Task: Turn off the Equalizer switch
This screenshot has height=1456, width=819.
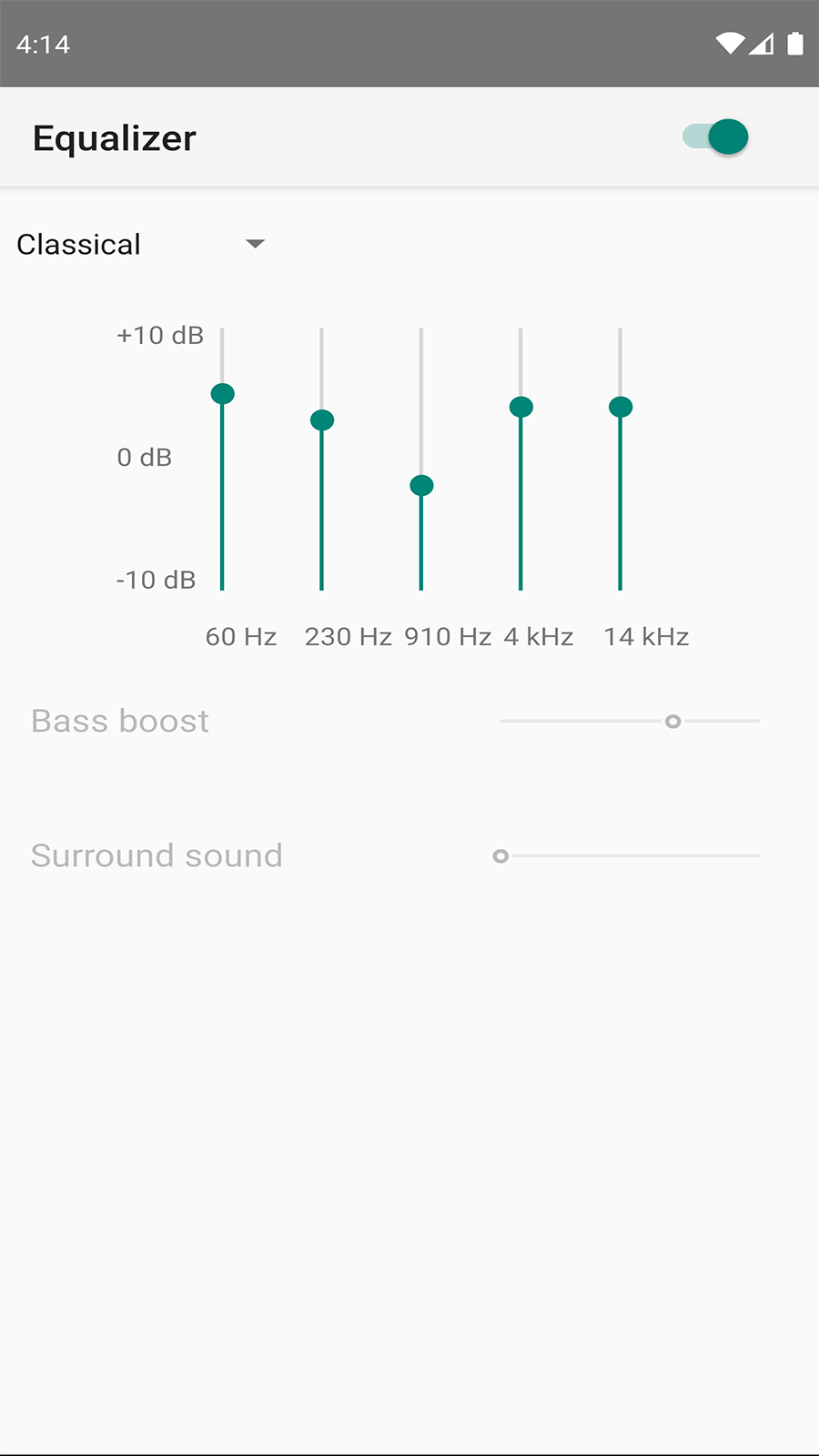Action: tap(716, 137)
